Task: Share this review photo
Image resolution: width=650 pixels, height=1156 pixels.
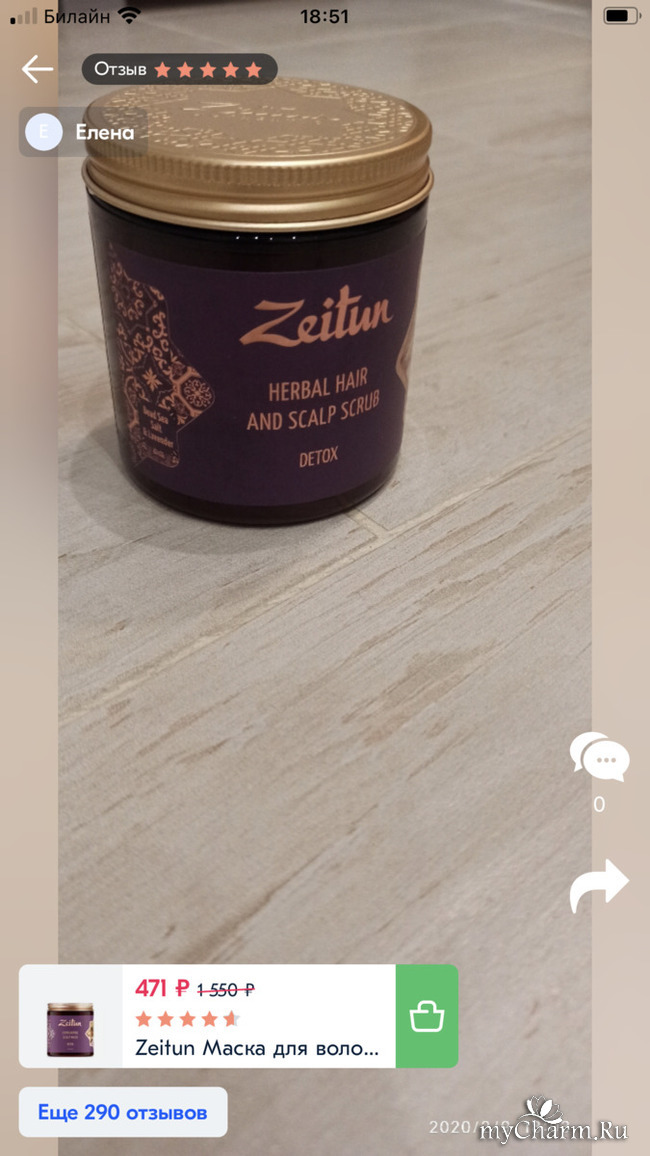Action: [598, 885]
